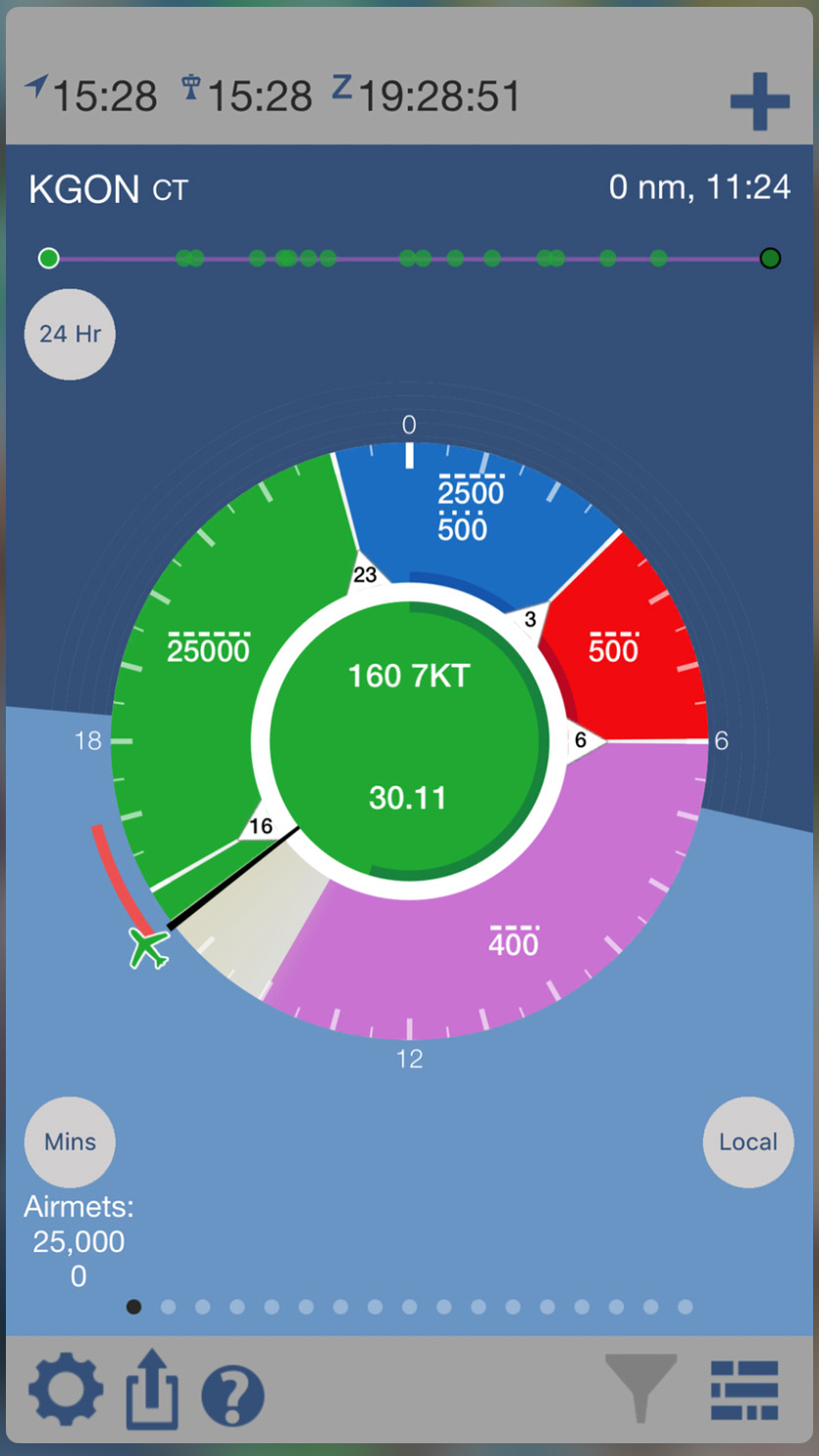The height and width of the screenshot is (1456, 819).
Task: Tap the plus icon to add an airport
Action: click(x=759, y=100)
